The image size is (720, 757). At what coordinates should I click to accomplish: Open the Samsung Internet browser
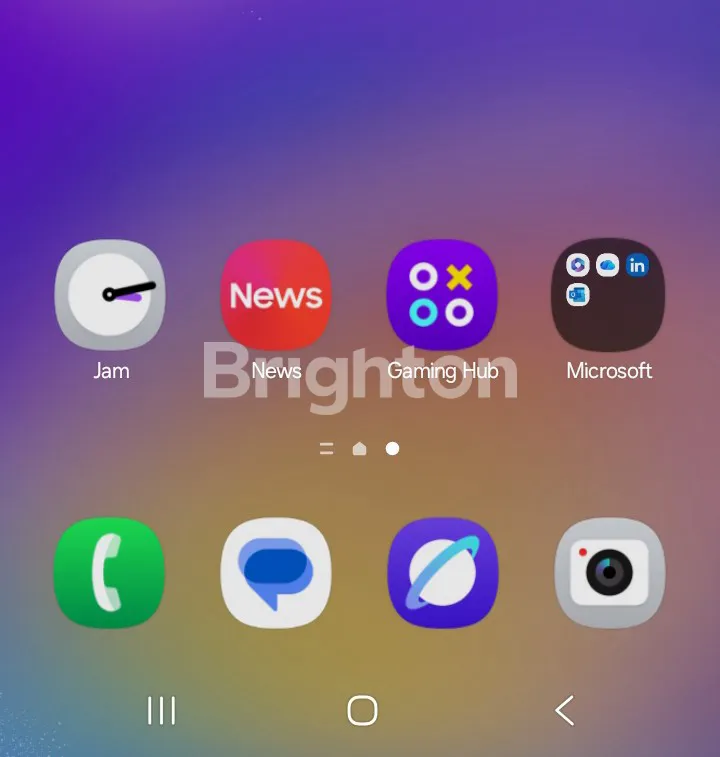(442, 573)
